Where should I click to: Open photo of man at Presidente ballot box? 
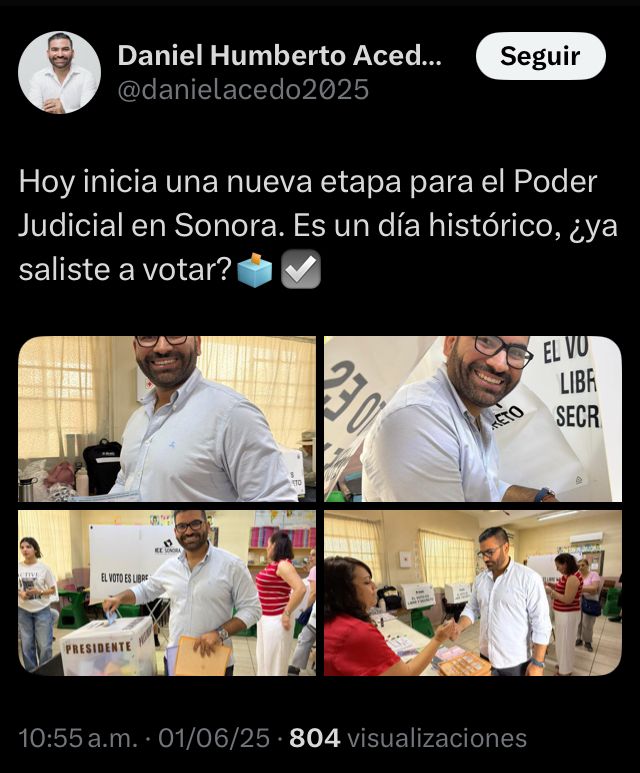[166, 593]
